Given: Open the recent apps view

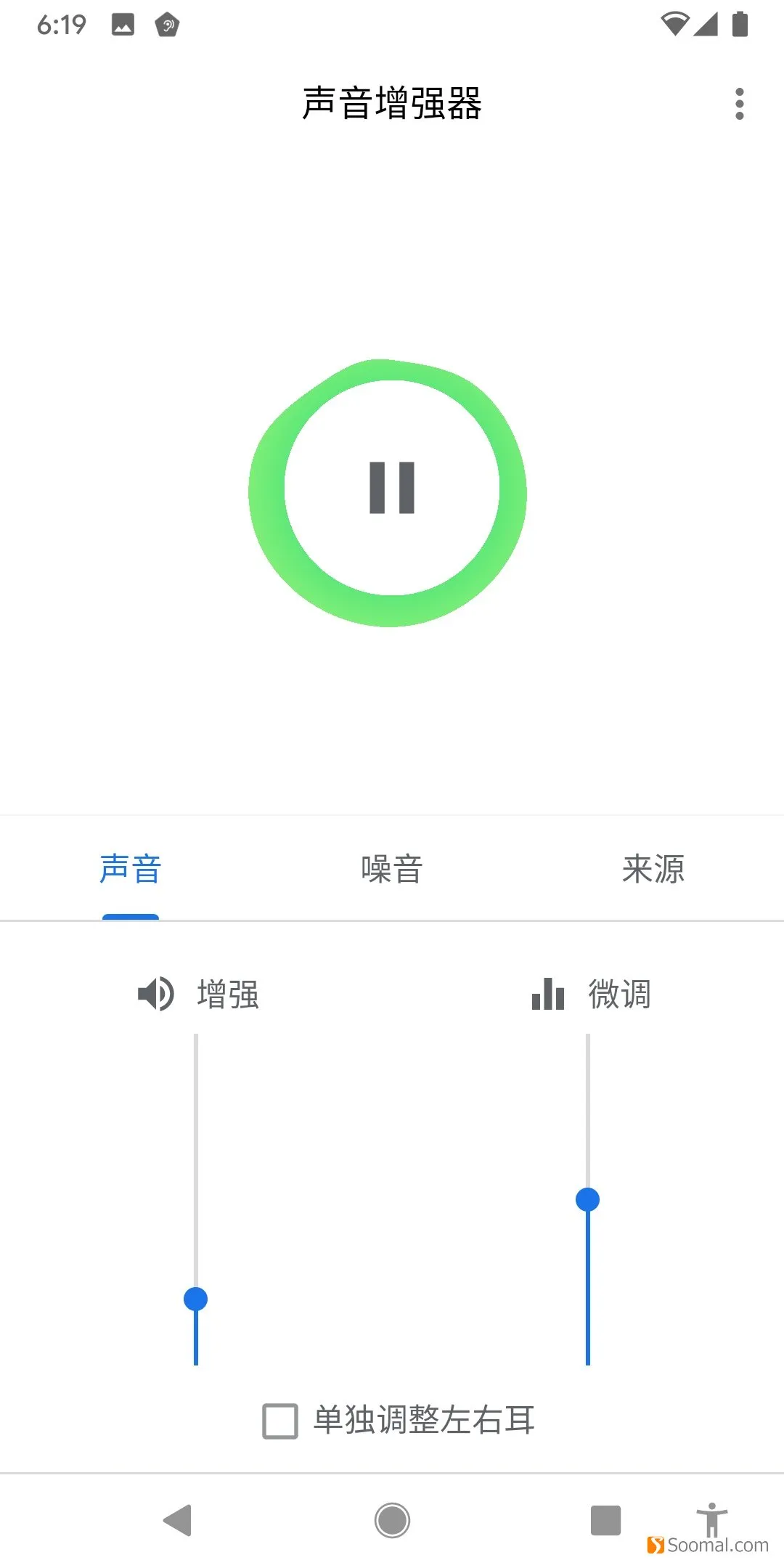Looking at the screenshot, I should pos(605,1520).
